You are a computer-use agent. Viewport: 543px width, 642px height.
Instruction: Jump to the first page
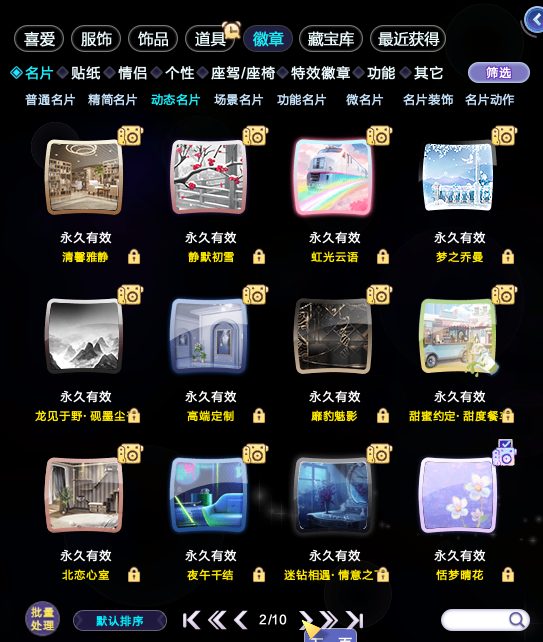(x=191, y=620)
